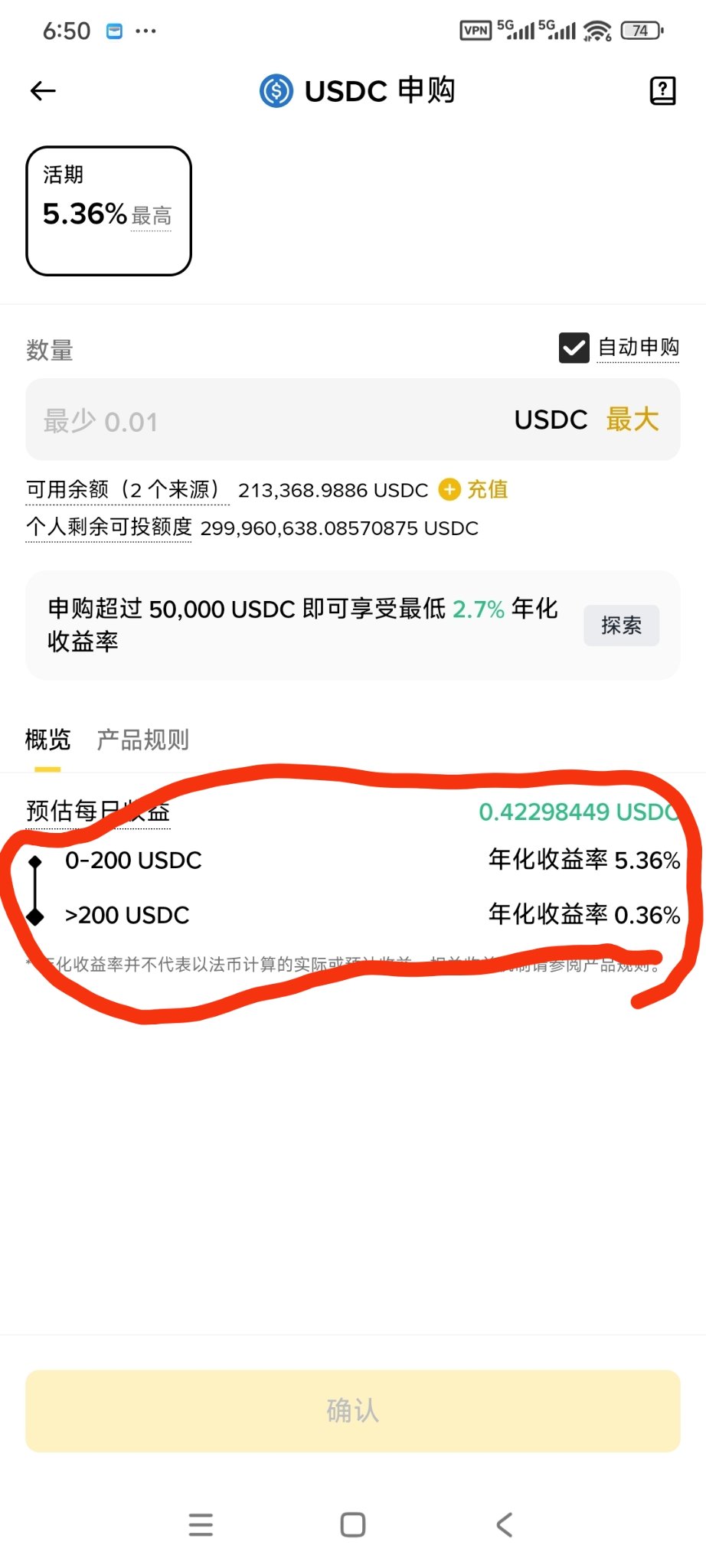Screen dimensions: 706x1568
Task: Go to the system home screen
Action: (x=353, y=1524)
